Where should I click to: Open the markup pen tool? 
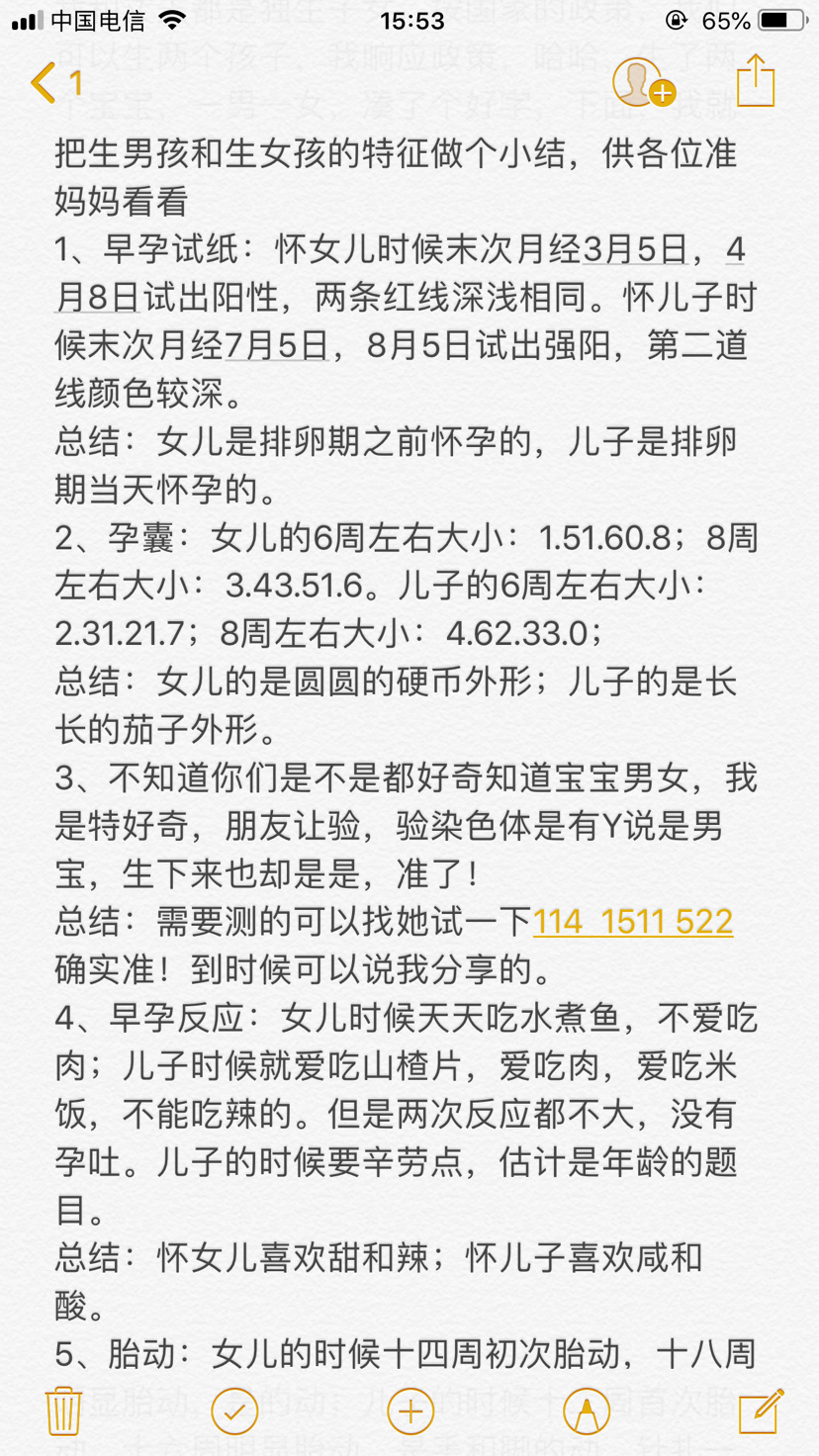click(586, 1411)
